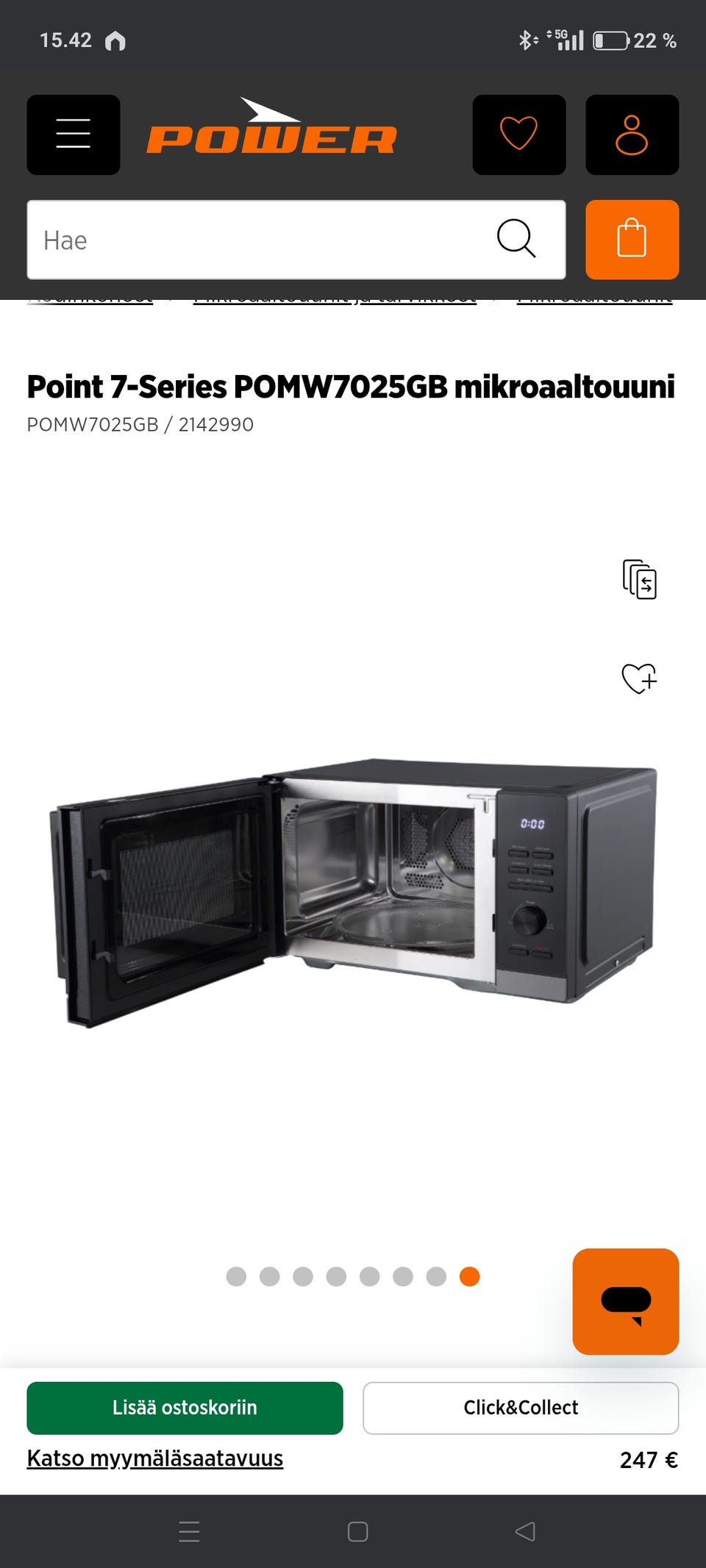This screenshot has width=706, height=1568.
Task: Add microwave to favorites
Action: pyautogui.click(x=639, y=678)
